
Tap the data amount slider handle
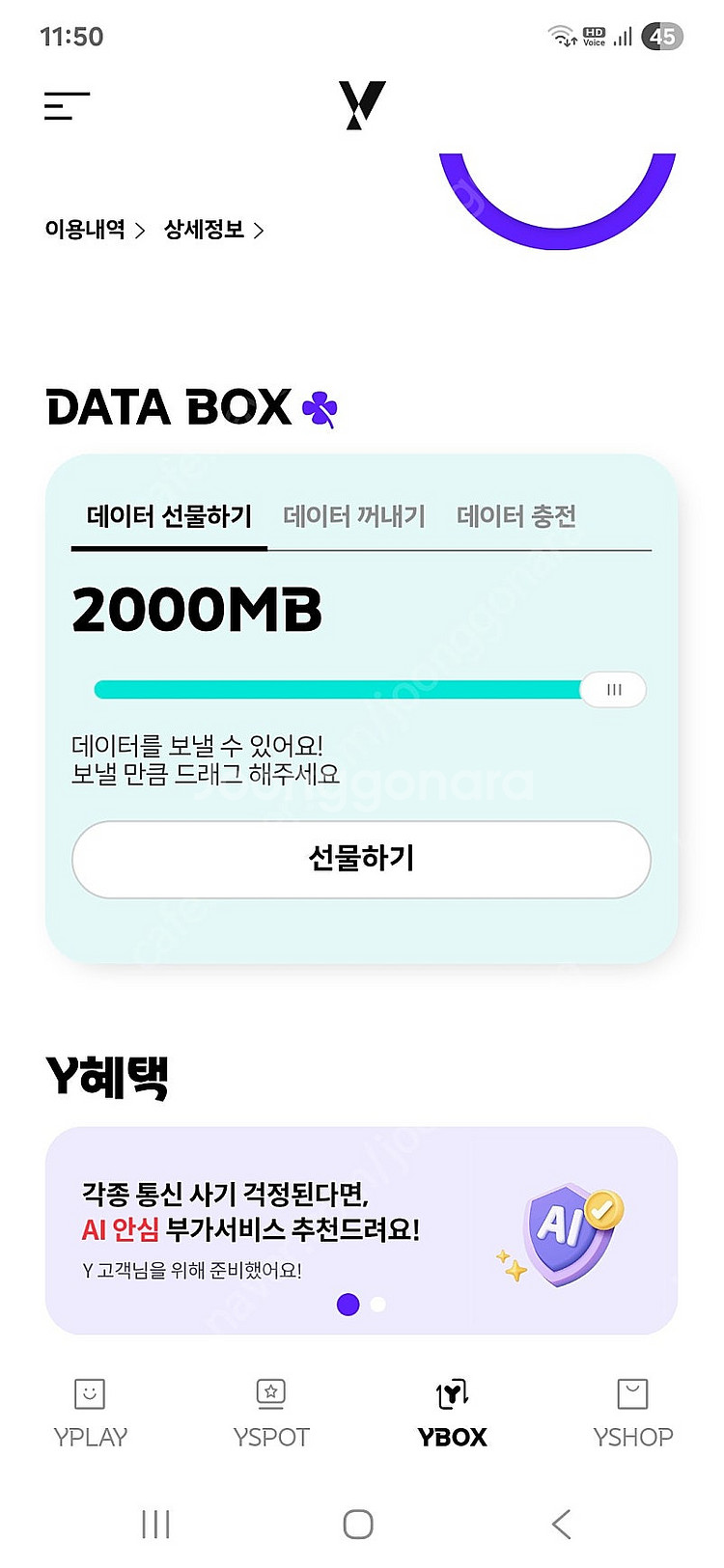coord(614,690)
